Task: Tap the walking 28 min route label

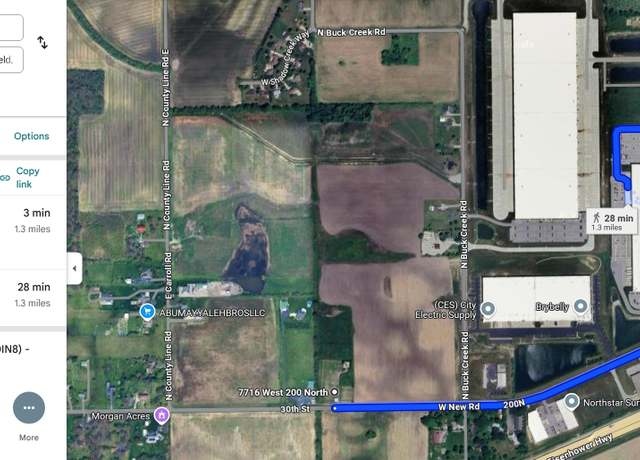Action: pyautogui.click(x=610, y=221)
